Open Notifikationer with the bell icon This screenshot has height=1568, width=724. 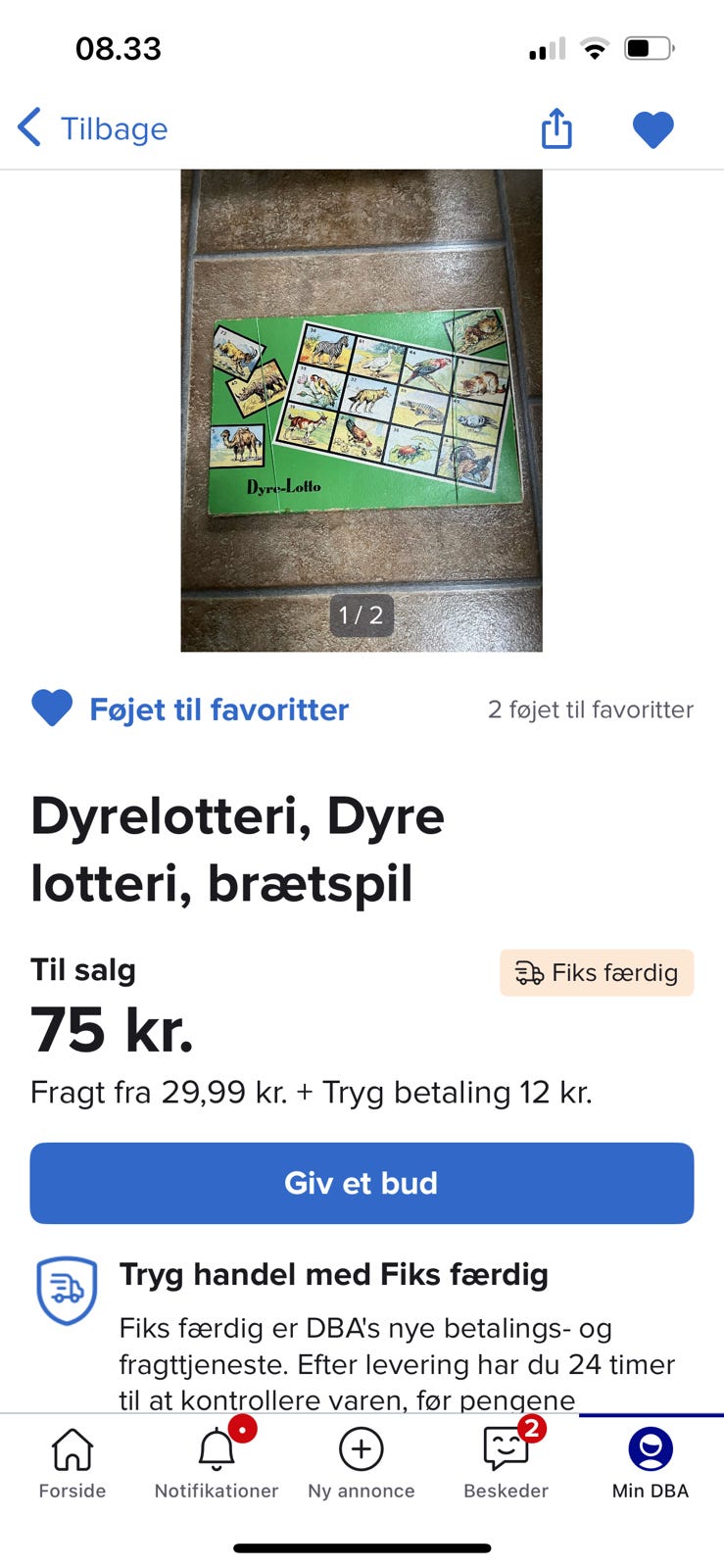(215, 1448)
